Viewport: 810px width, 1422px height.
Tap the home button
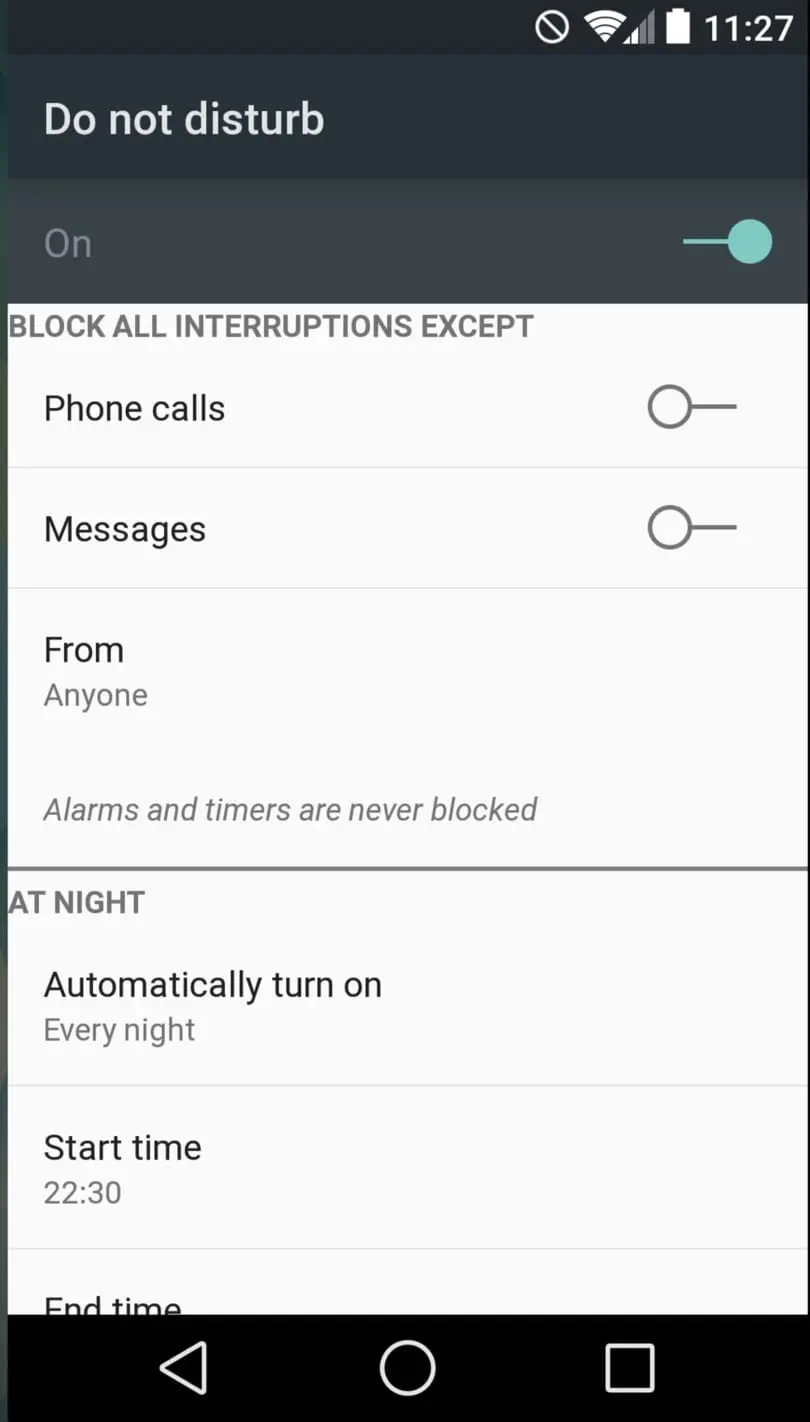pos(407,1368)
